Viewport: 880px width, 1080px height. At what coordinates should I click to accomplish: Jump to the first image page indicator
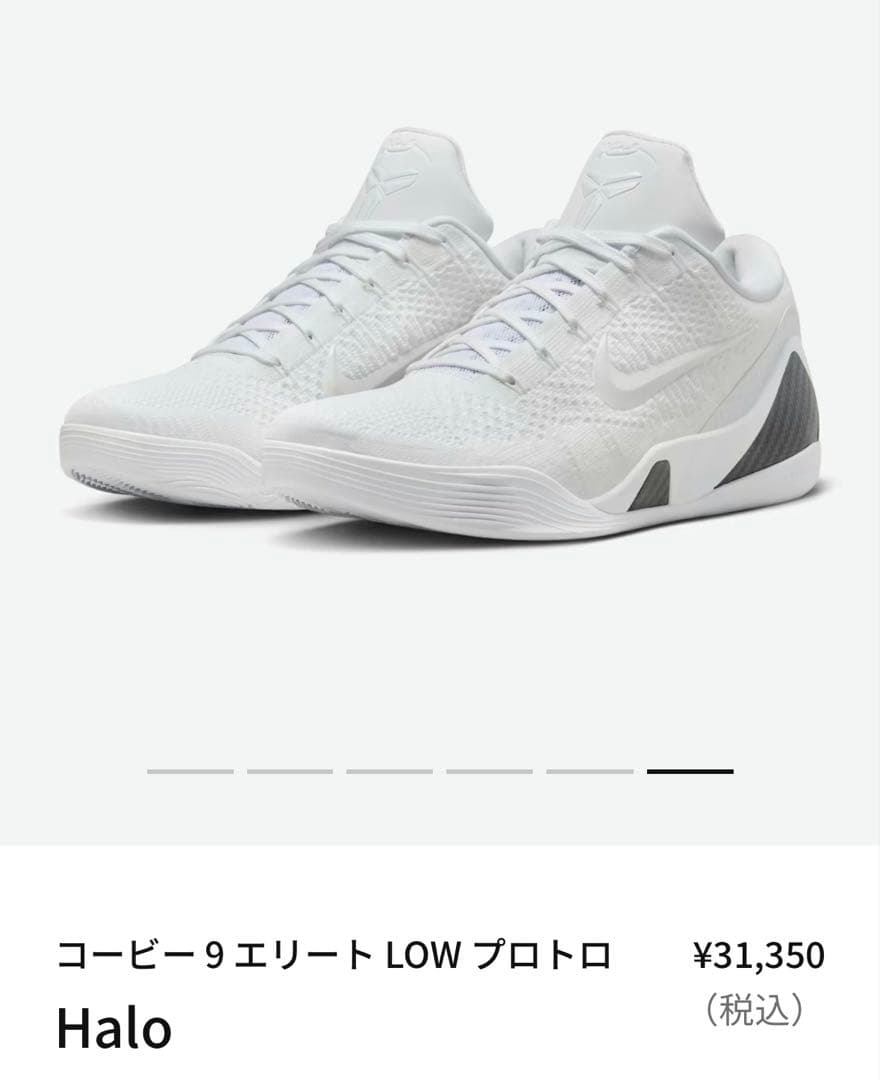[x=190, y=771]
